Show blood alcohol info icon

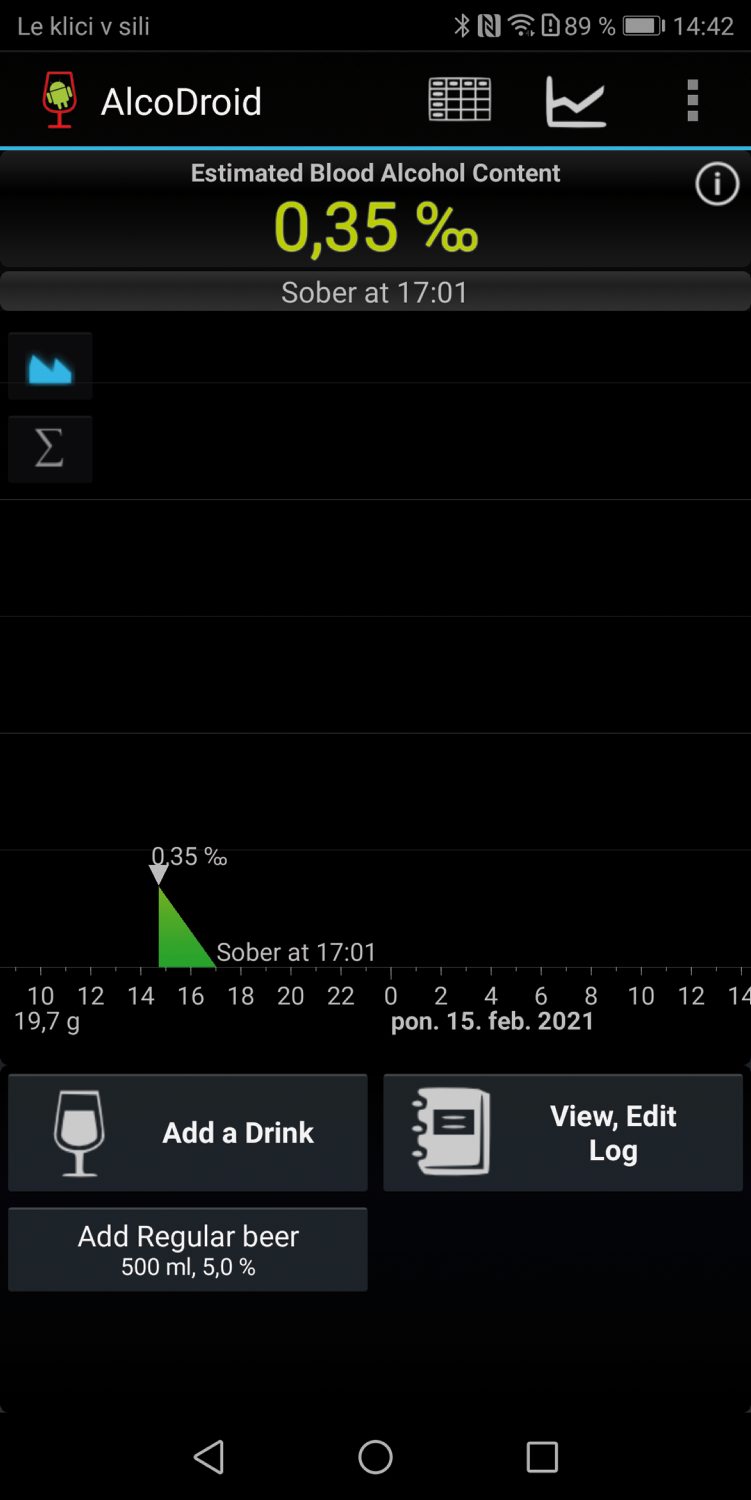717,185
